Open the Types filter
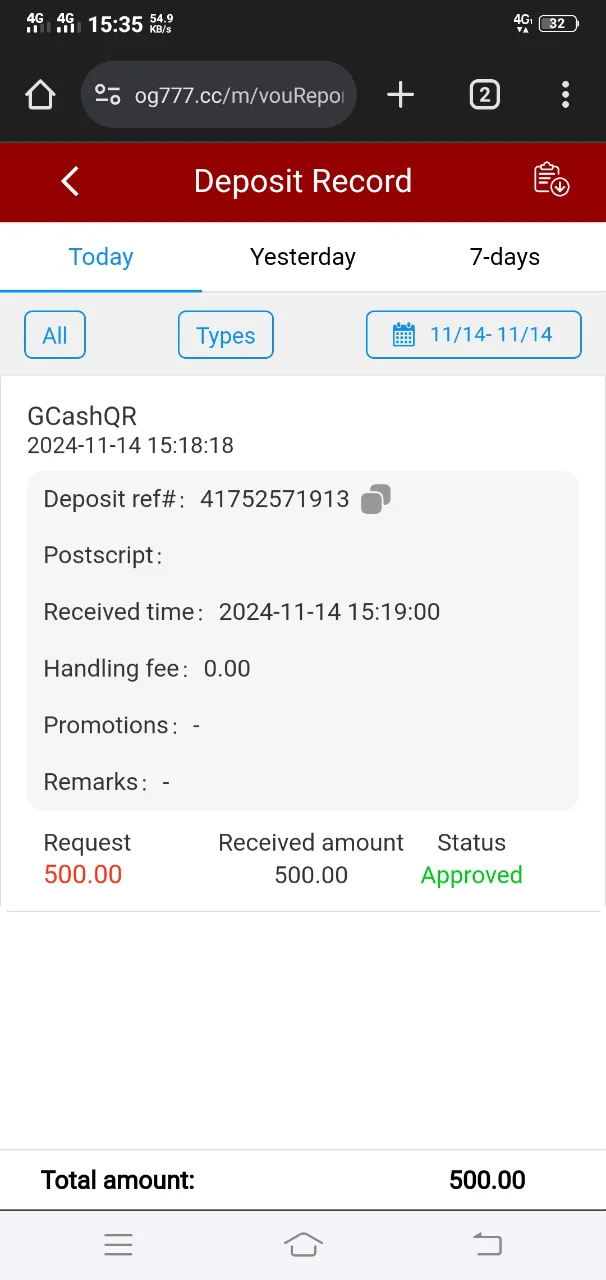 [x=226, y=335]
